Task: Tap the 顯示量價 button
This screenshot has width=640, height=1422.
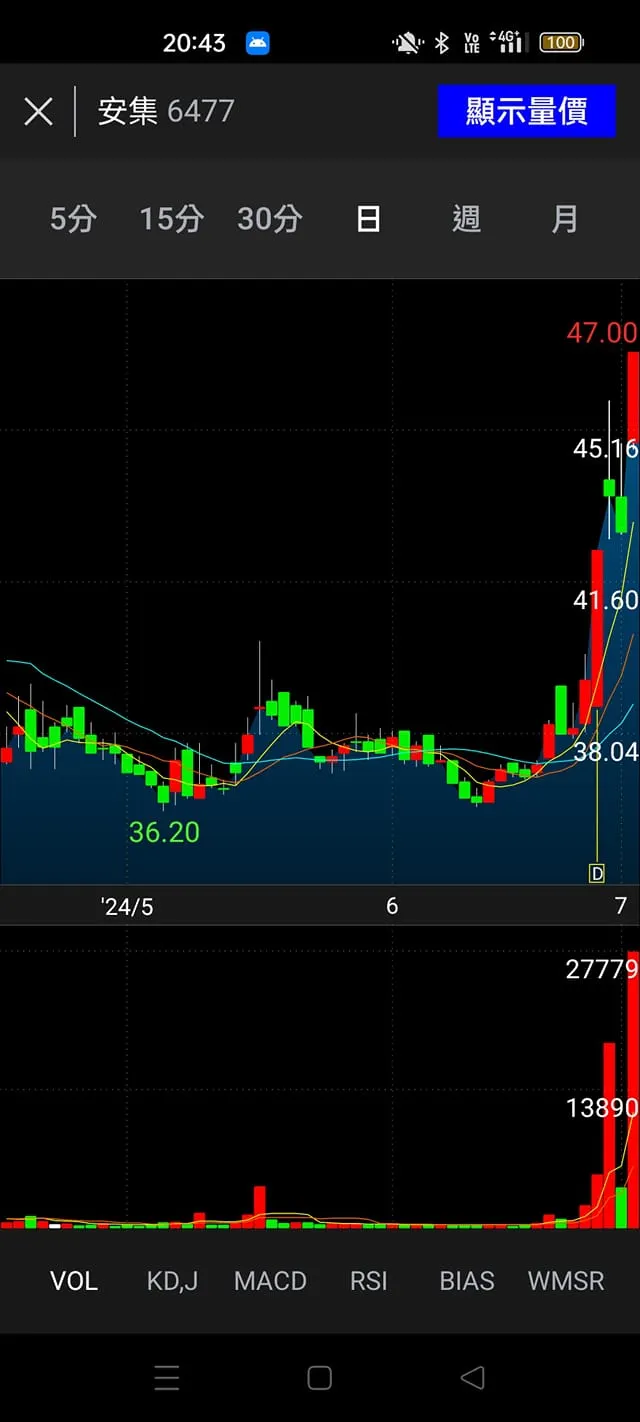Action: [526, 111]
